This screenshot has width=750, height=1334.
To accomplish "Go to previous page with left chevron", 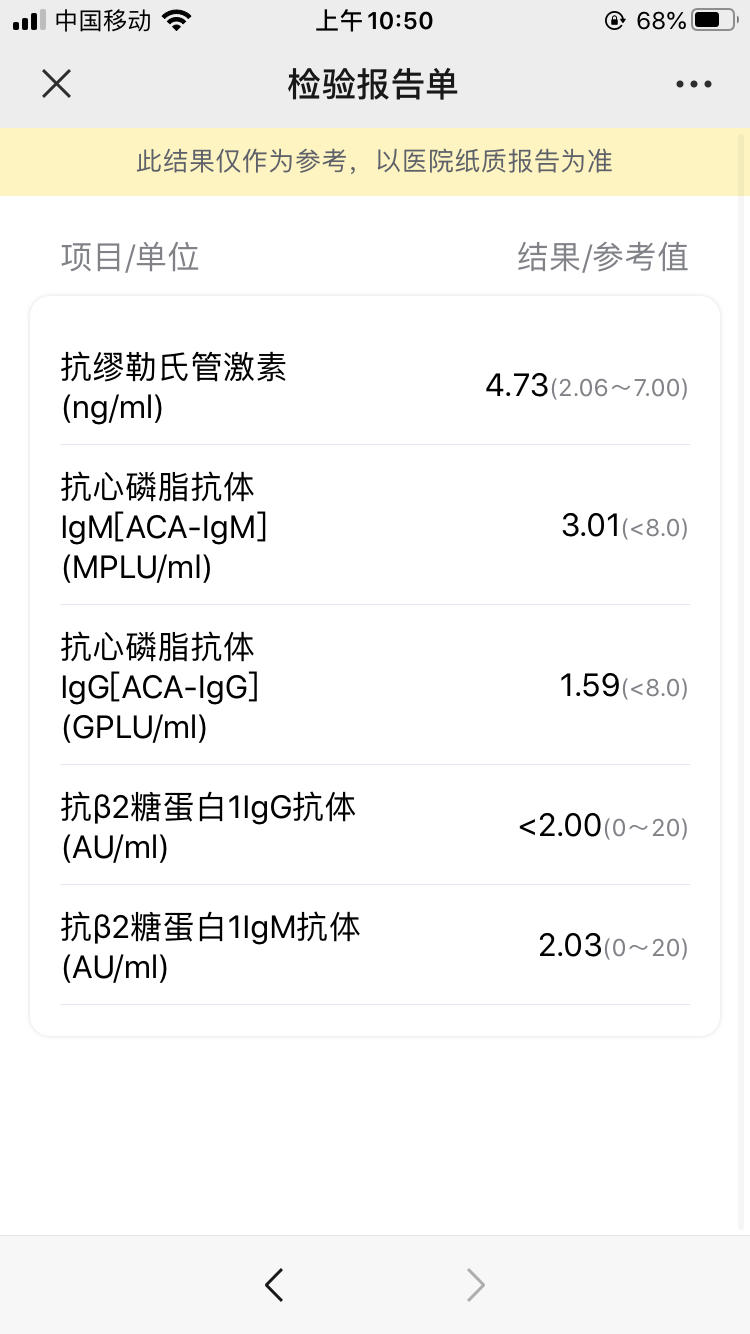I will [273, 1285].
